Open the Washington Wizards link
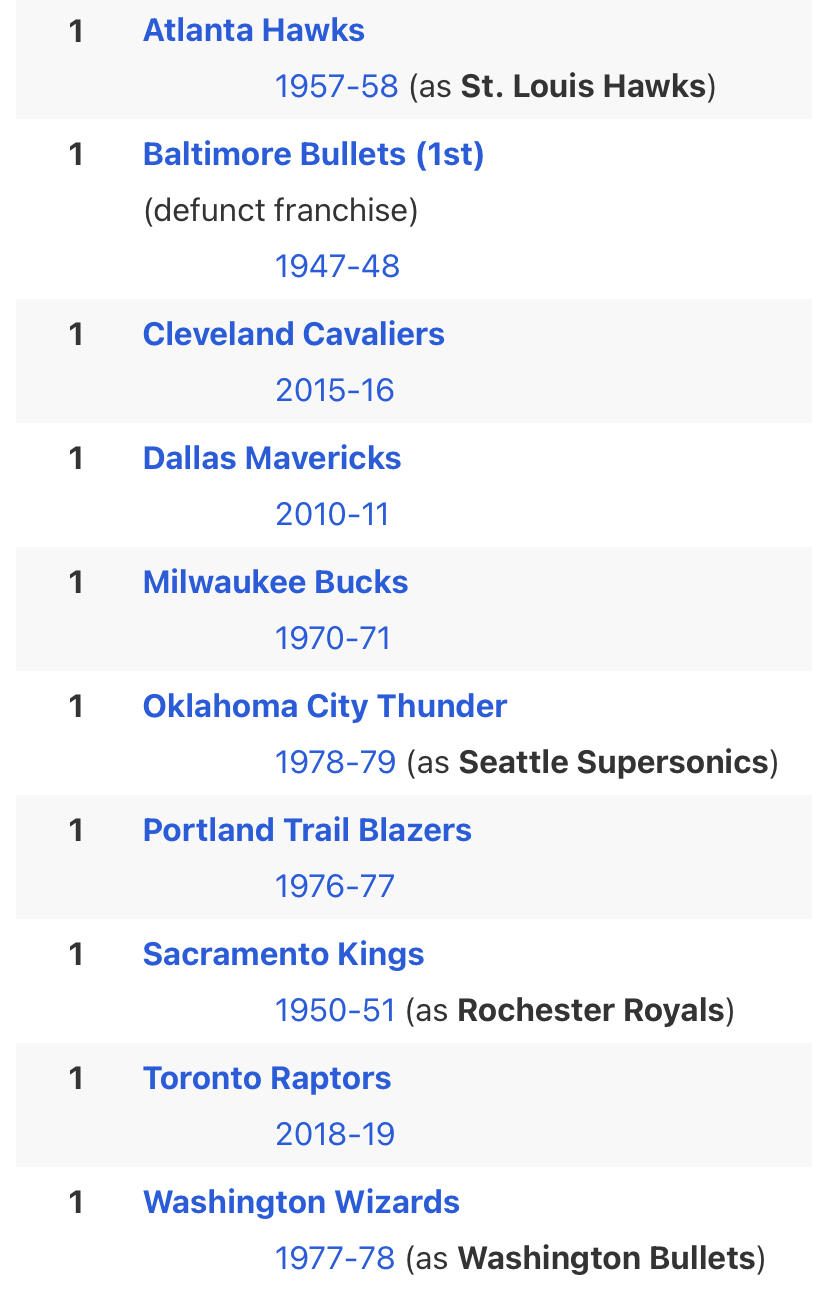Viewport: 828px width, 1289px height. point(301,1202)
